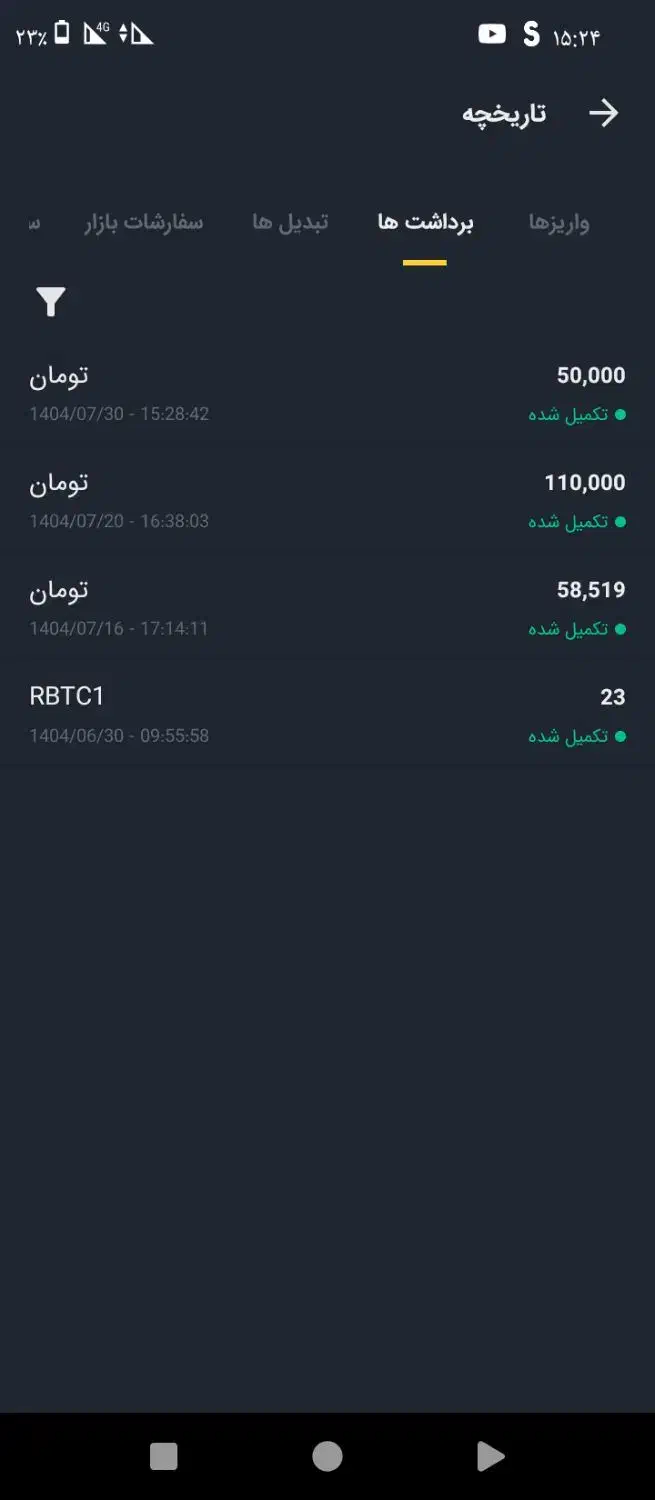Open recent apps with the square button

[x=164, y=1456]
